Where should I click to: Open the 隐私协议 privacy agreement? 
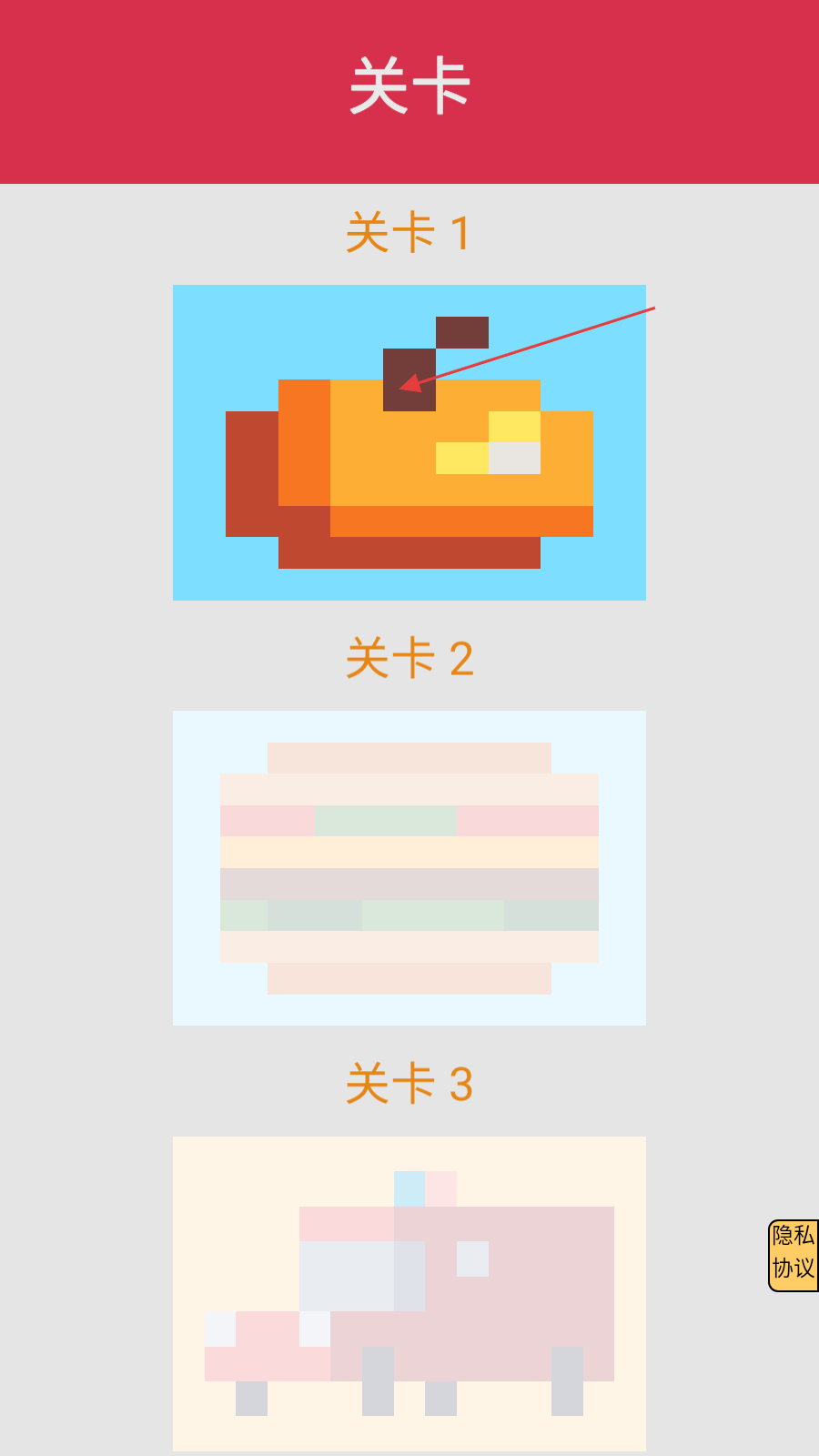(794, 1256)
